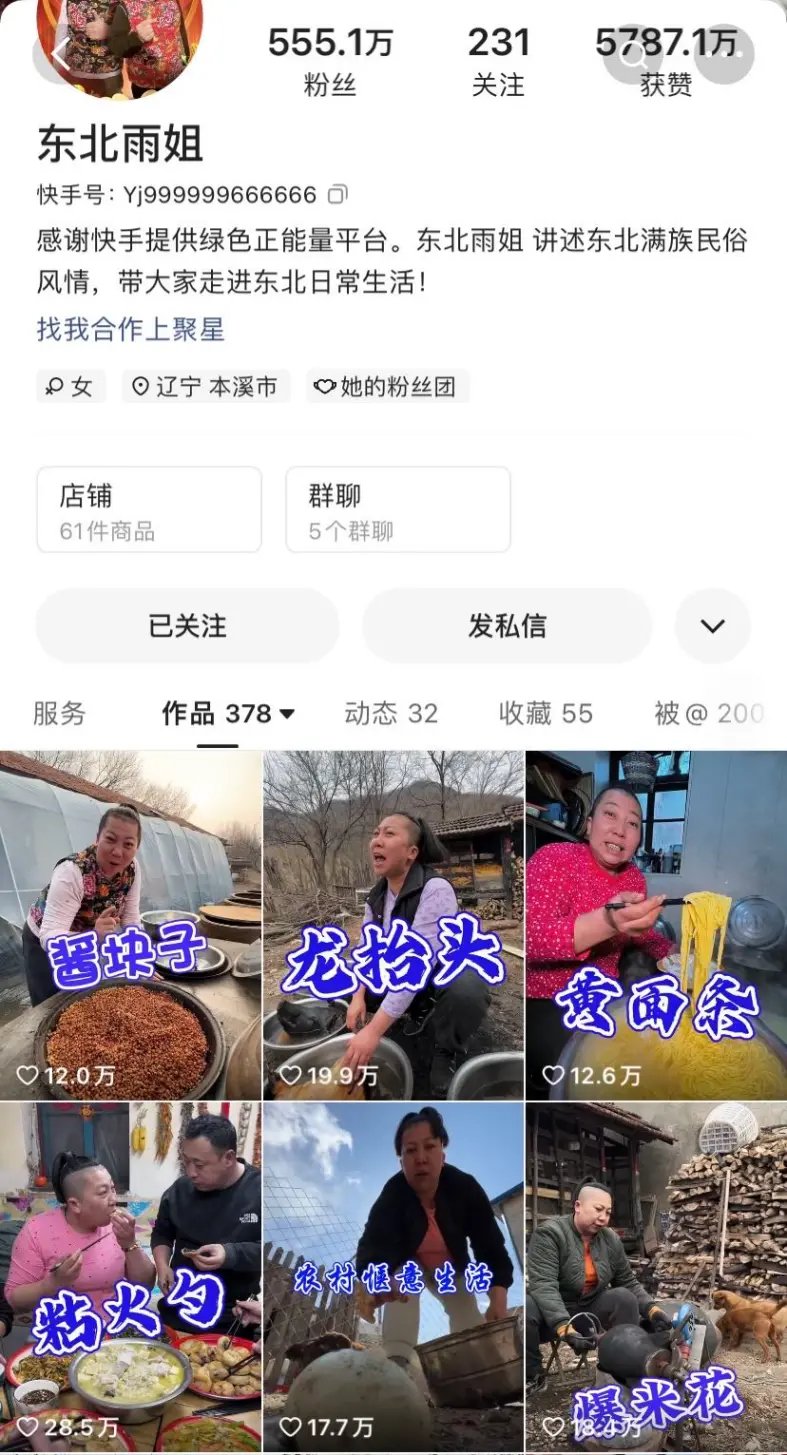Switch to the 动态 32 tab
787x1455 pixels.
(x=391, y=713)
